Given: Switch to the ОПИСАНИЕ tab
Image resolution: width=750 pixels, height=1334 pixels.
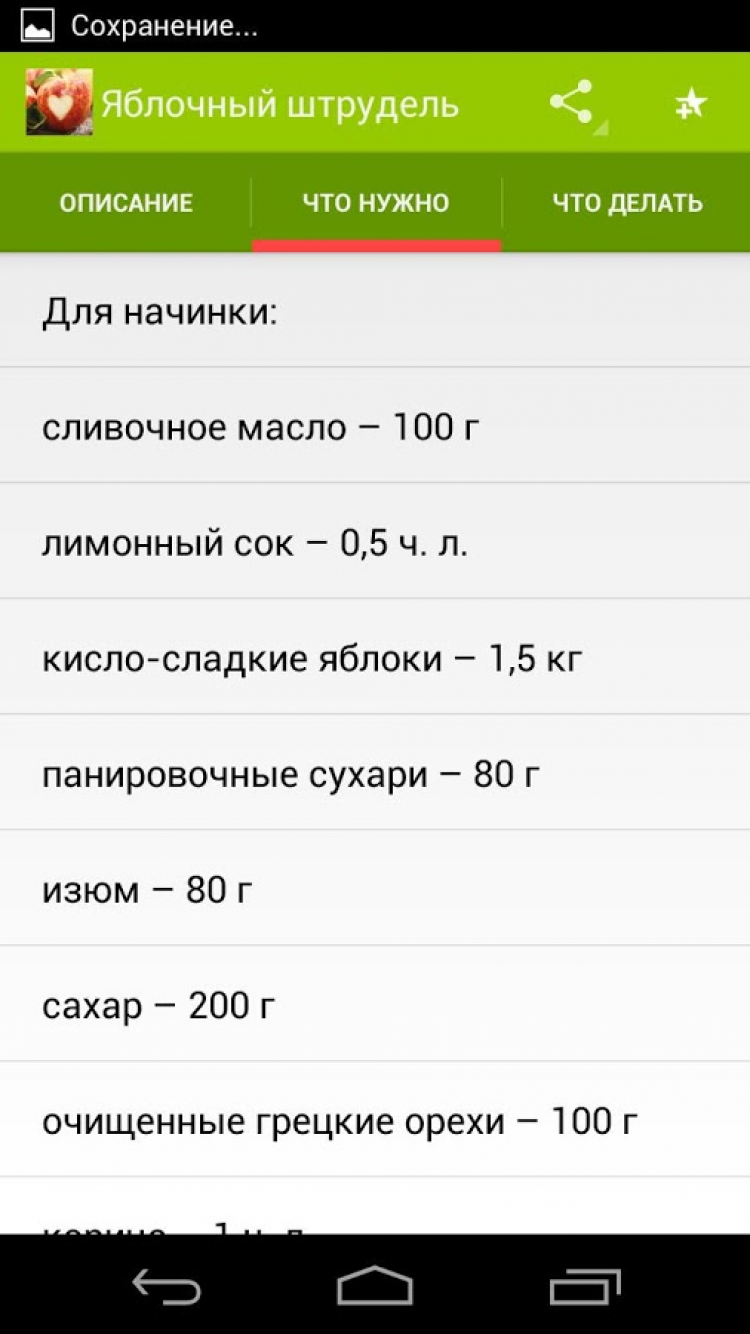Looking at the screenshot, I should coord(126,203).
